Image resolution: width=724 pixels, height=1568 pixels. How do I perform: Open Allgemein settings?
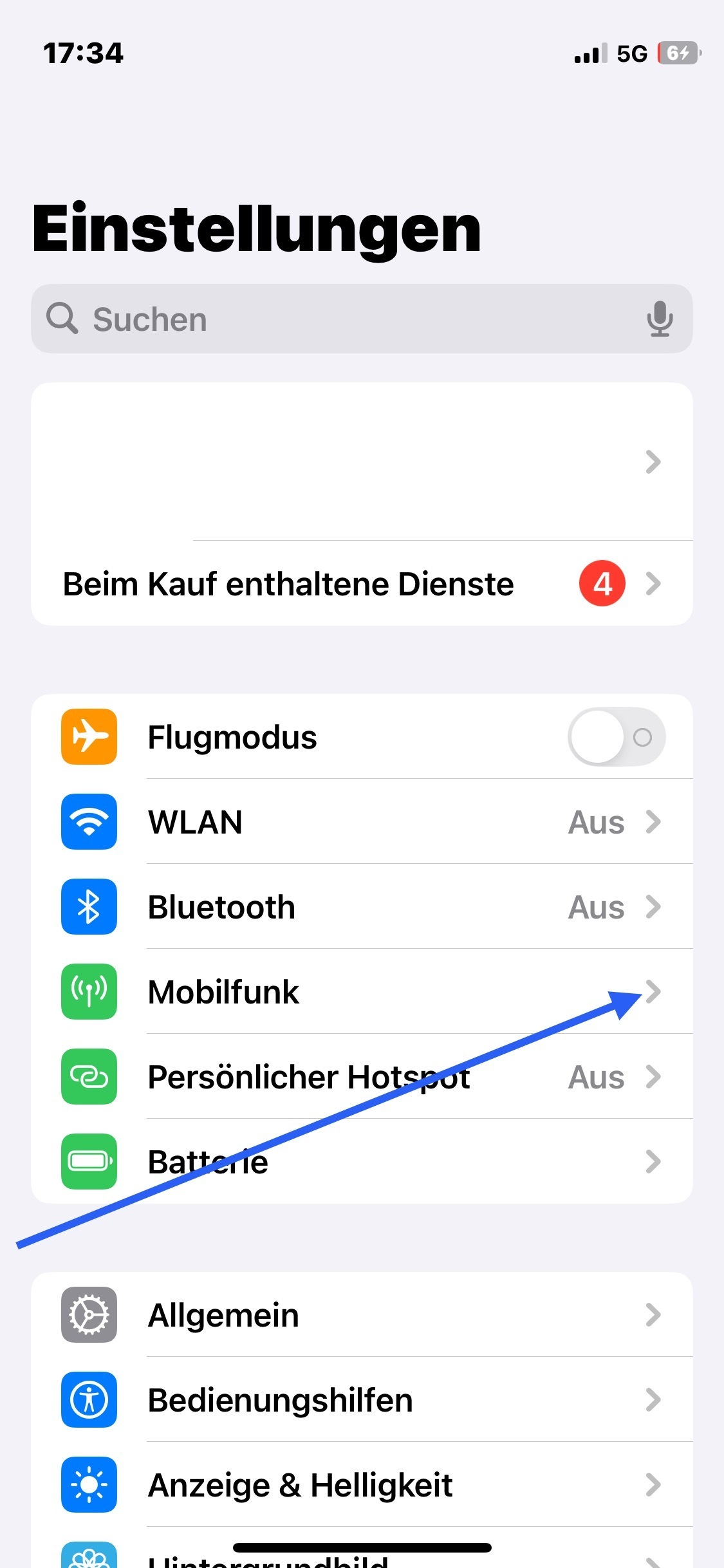tap(362, 1315)
